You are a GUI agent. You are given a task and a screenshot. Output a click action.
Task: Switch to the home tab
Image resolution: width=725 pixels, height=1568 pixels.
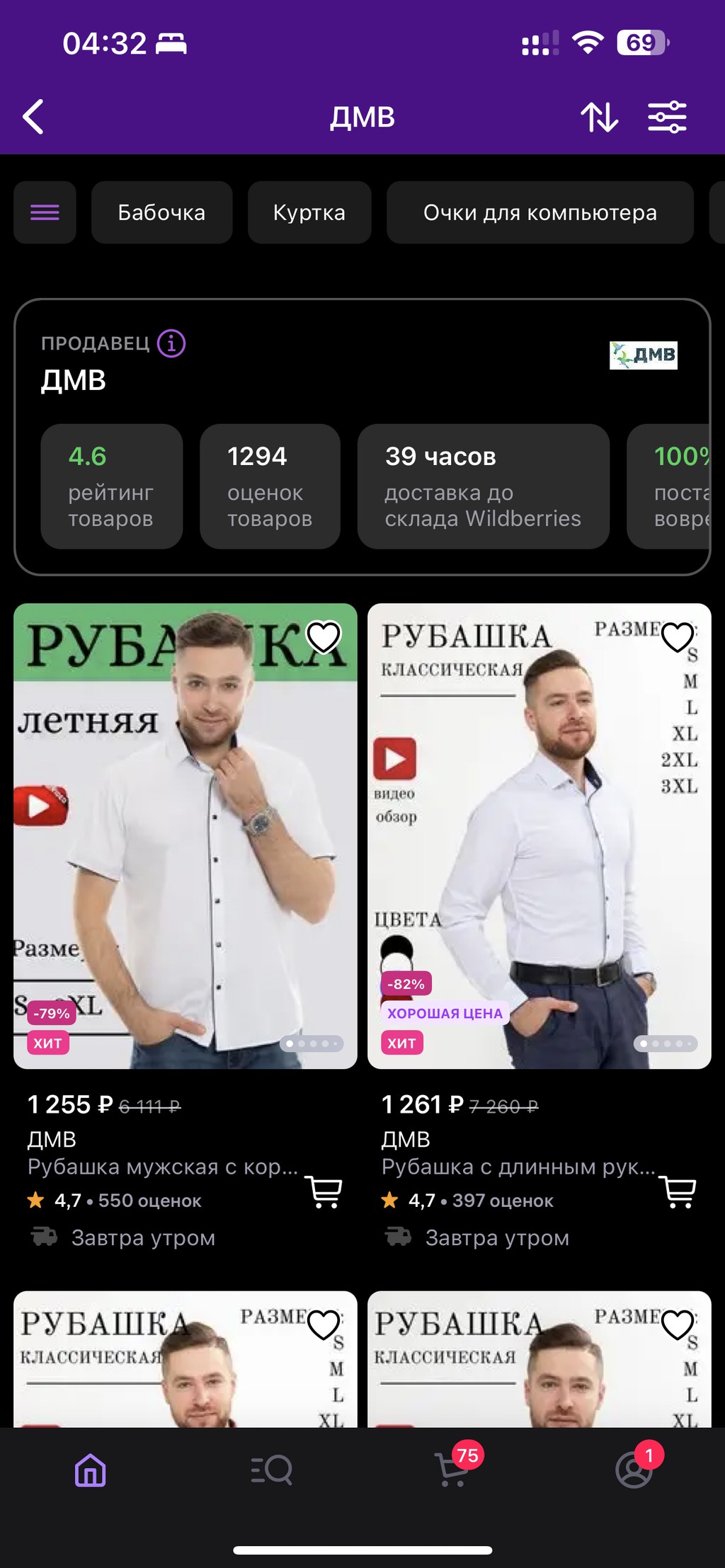[x=91, y=1470]
